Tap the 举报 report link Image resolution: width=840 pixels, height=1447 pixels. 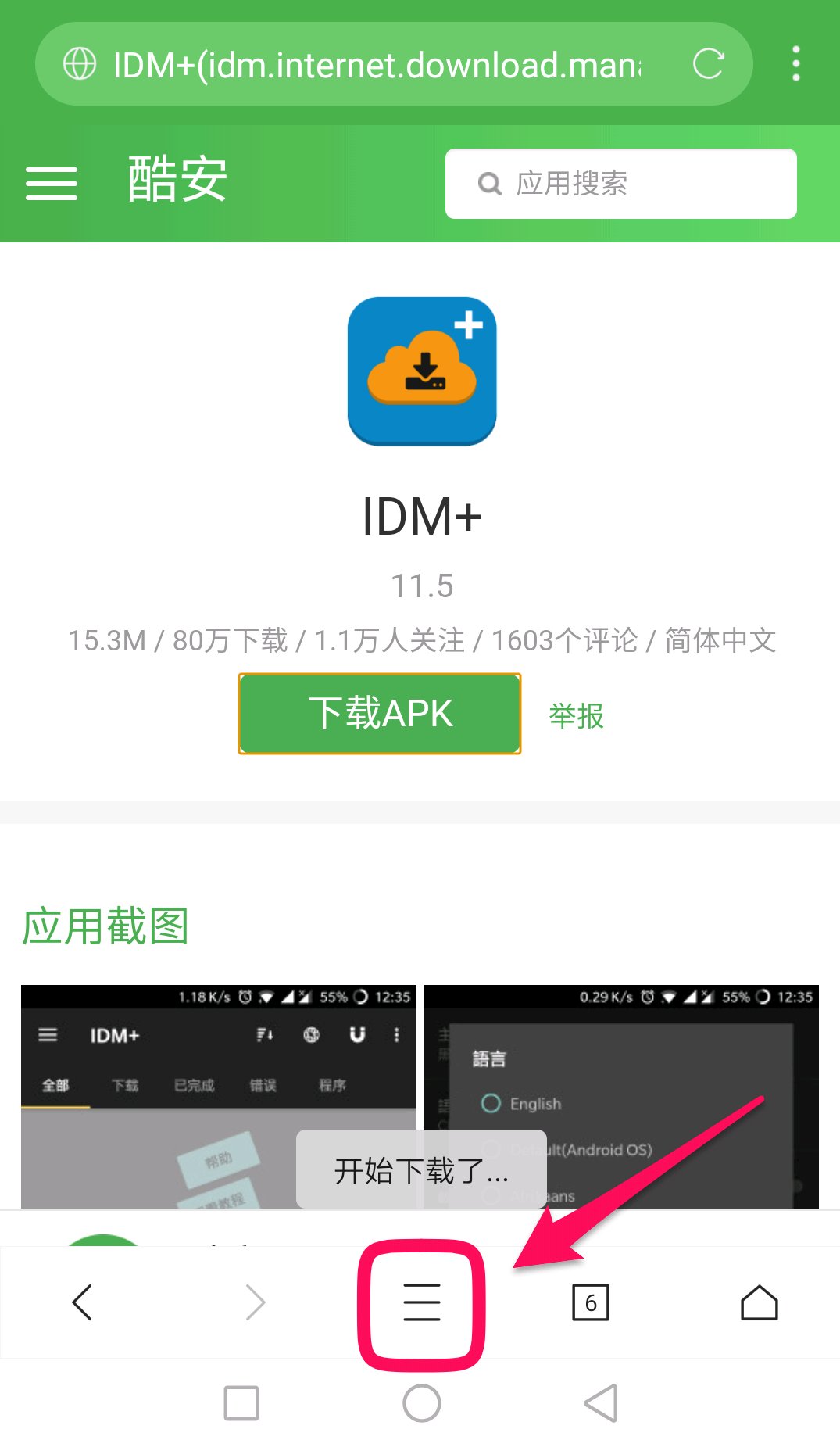coord(576,715)
